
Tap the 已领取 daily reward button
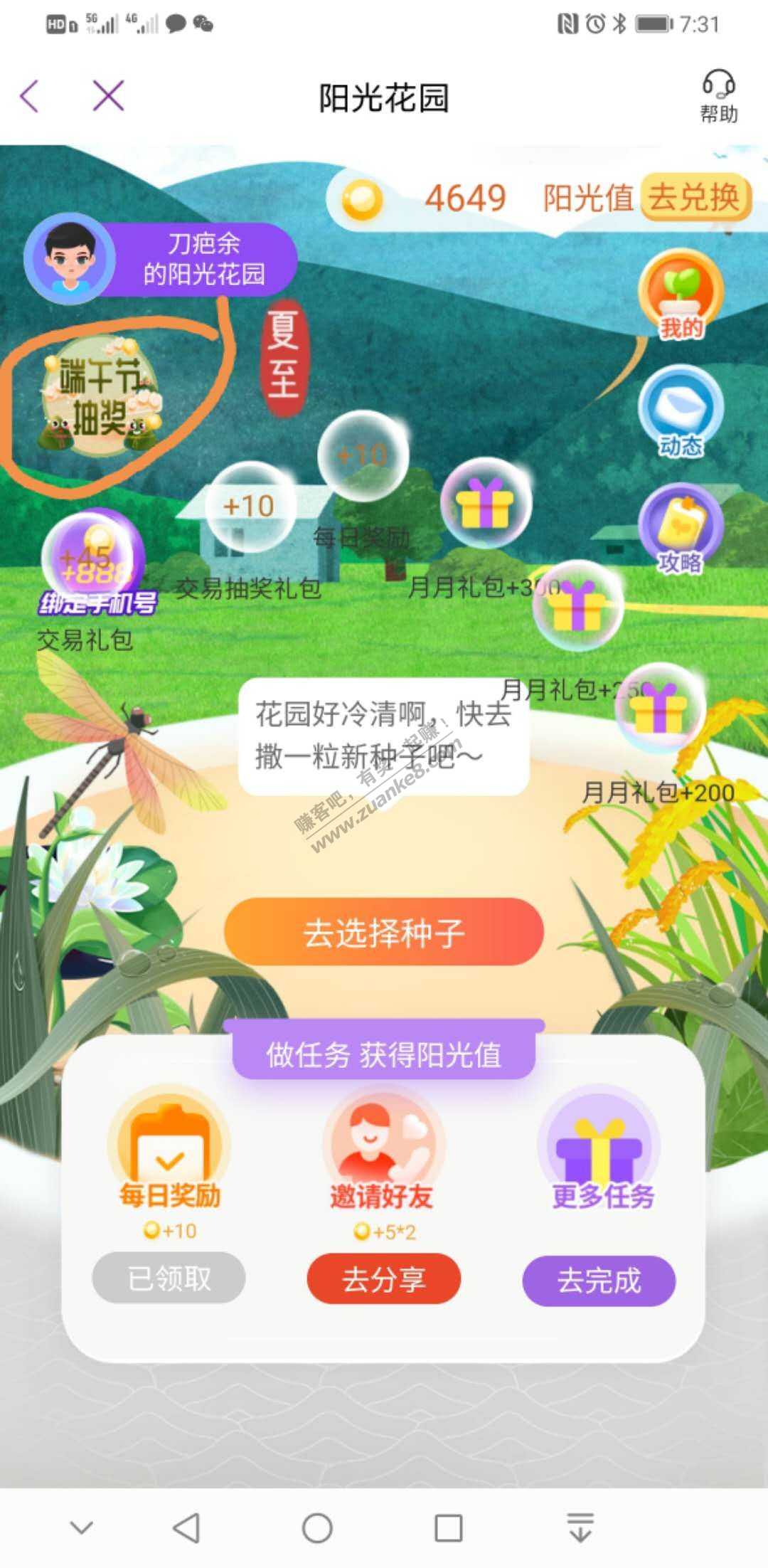[169, 1278]
